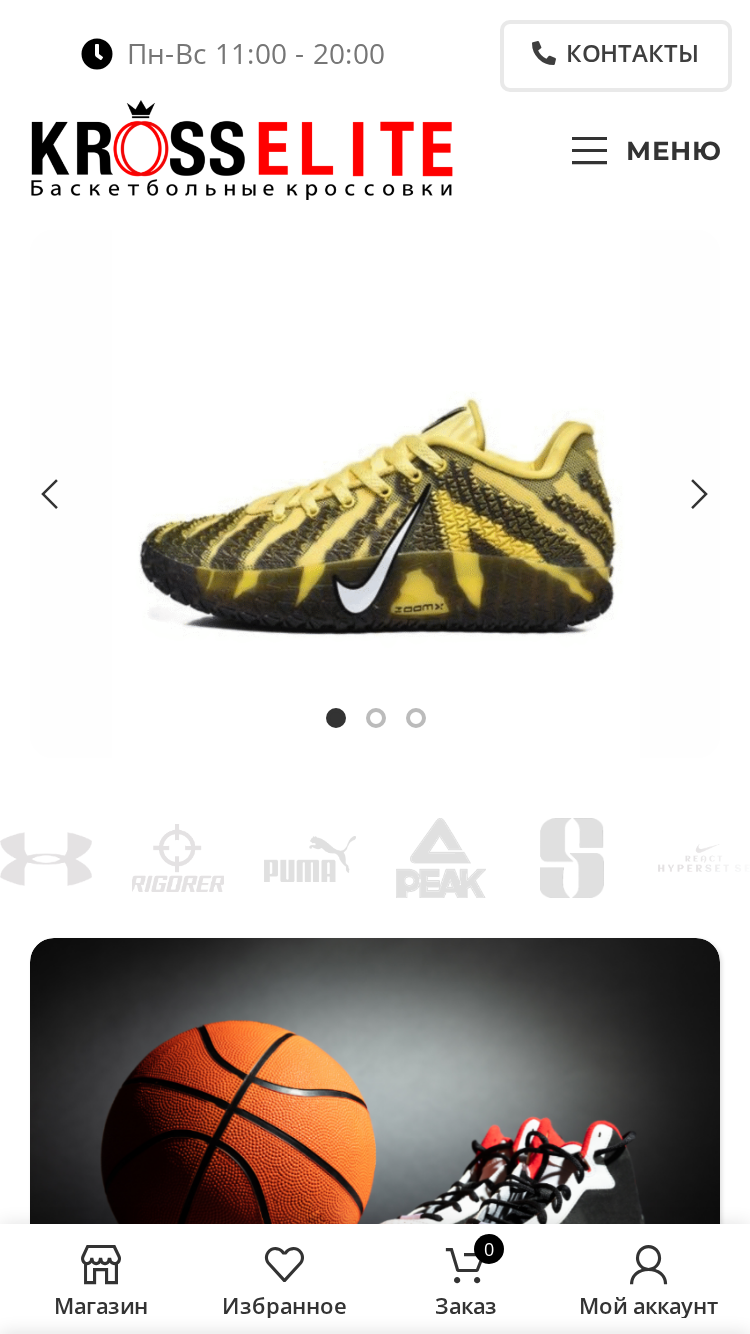Switch to the Мой аккаунт tab
This screenshot has width=750, height=1334.
pos(648,1281)
